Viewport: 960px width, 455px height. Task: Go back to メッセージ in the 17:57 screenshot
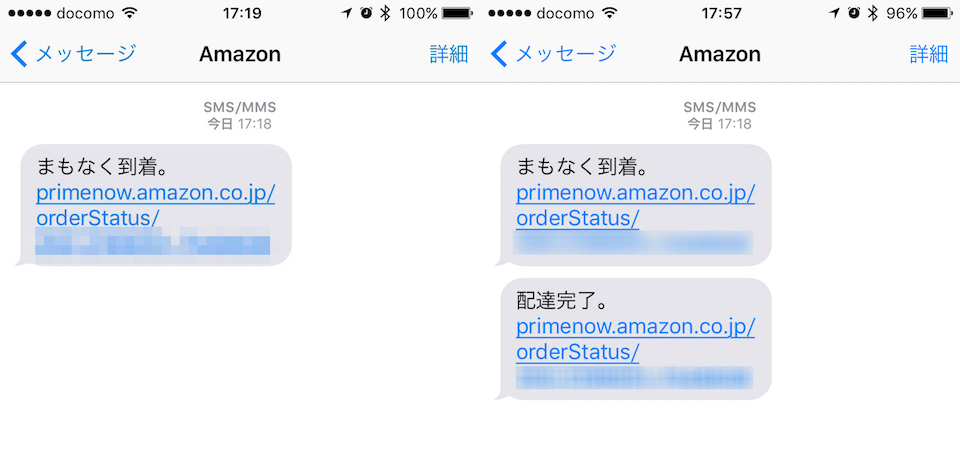click(x=553, y=54)
